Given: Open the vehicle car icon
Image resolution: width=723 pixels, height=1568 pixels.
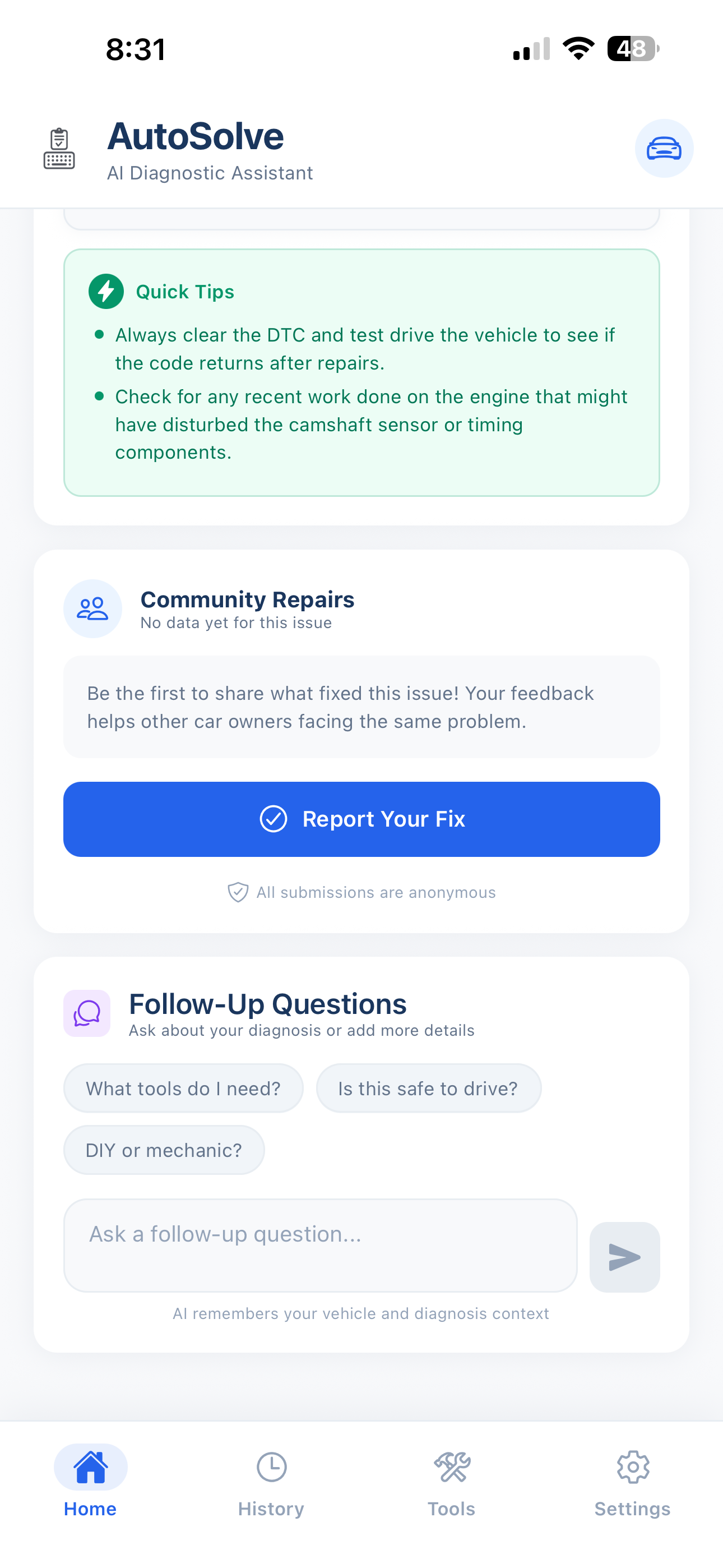Looking at the screenshot, I should pyautogui.click(x=664, y=149).
